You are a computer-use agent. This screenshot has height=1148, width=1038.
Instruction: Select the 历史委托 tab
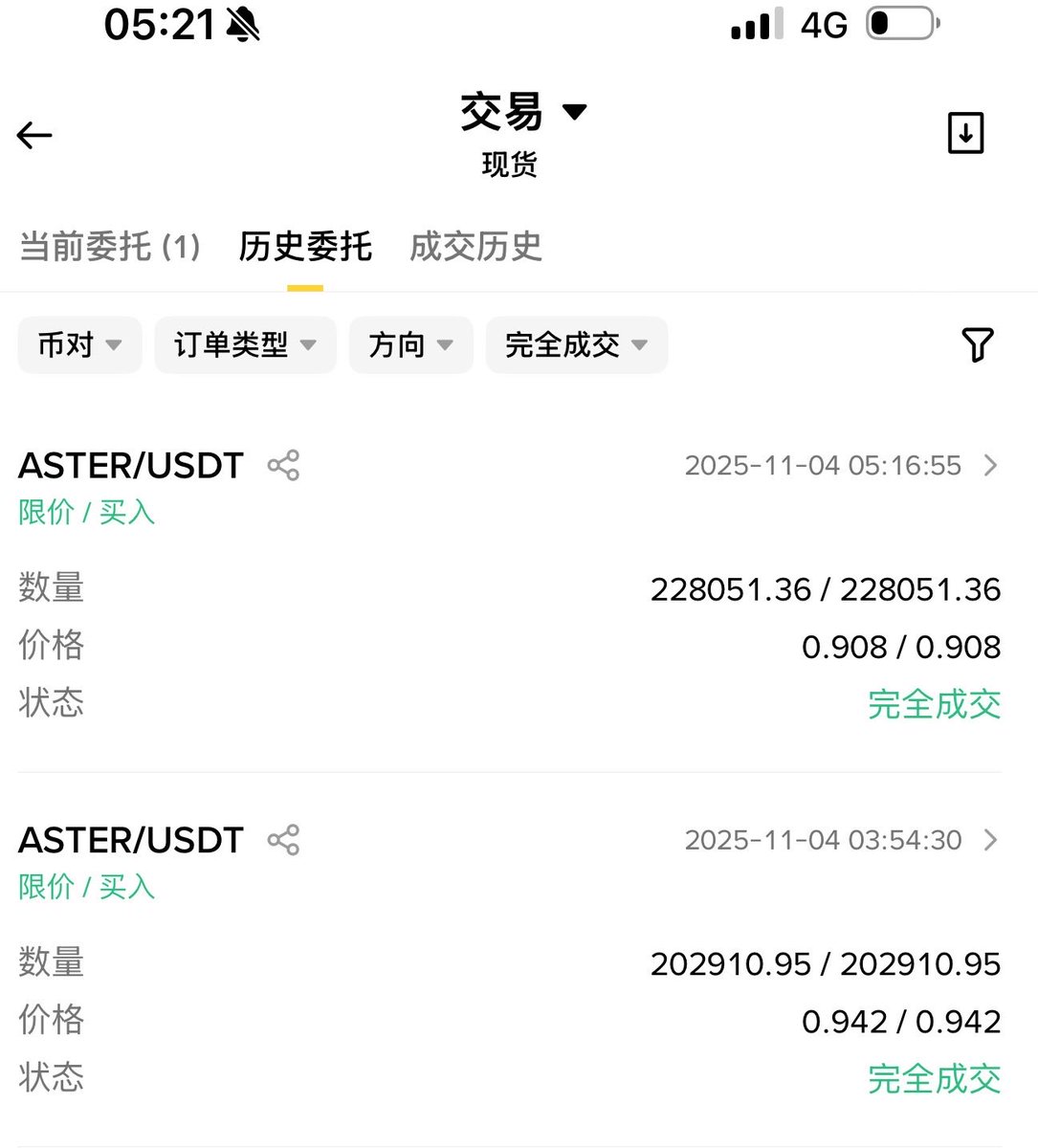tap(305, 247)
